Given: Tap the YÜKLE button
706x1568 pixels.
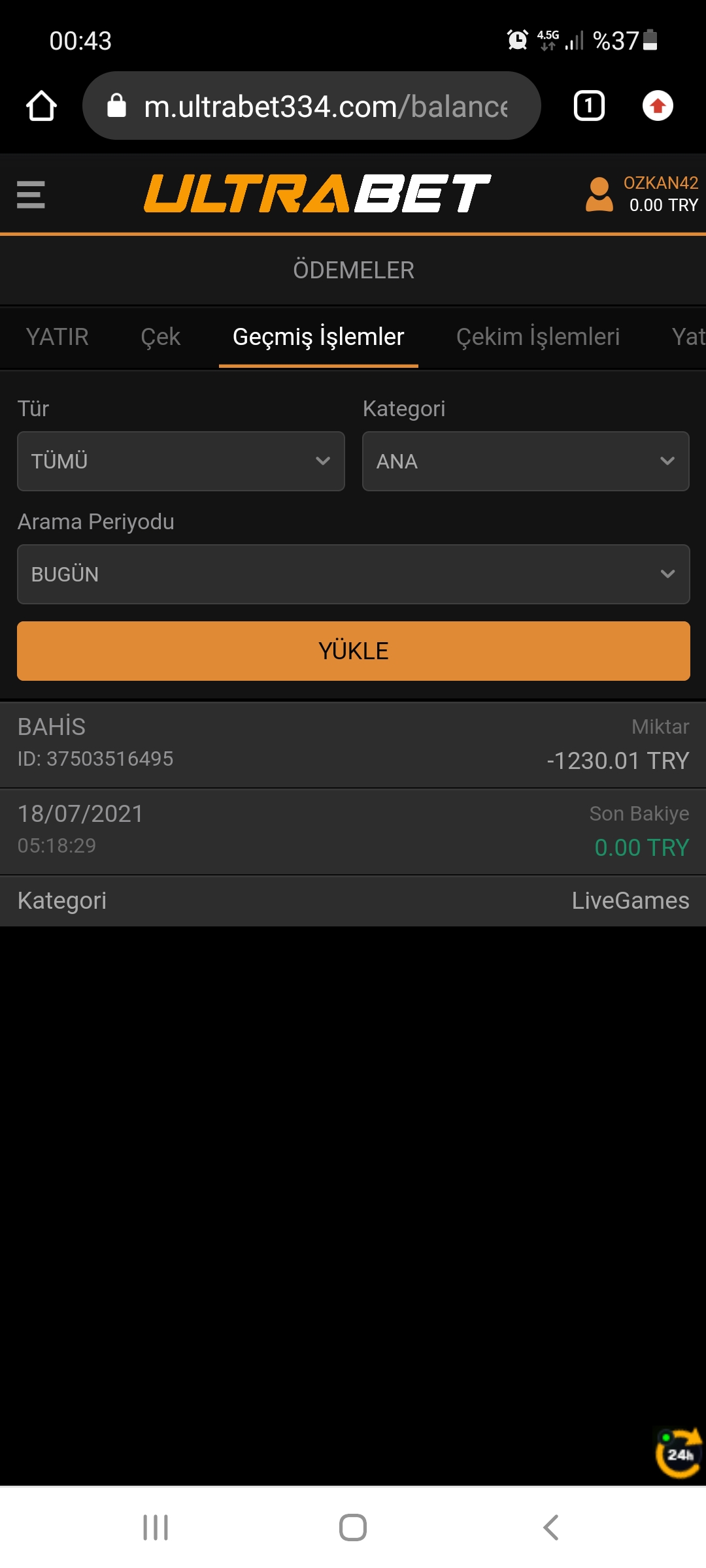Looking at the screenshot, I should coord(354,651).
